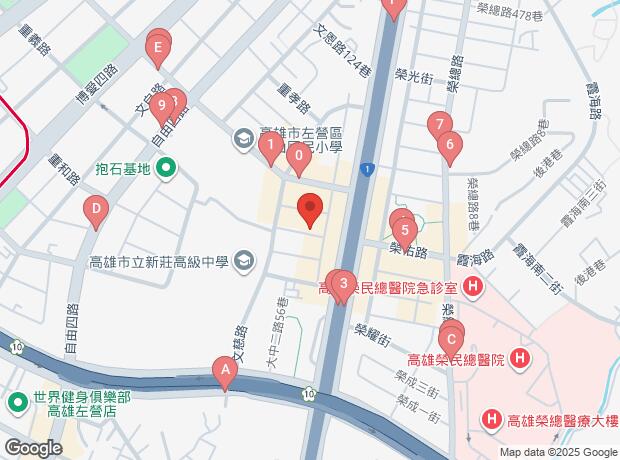The width and height of the screenshot is (620, 460).
Task: Open the 世界健身俱樂部 place icon
Action: (x=18, y=403)
